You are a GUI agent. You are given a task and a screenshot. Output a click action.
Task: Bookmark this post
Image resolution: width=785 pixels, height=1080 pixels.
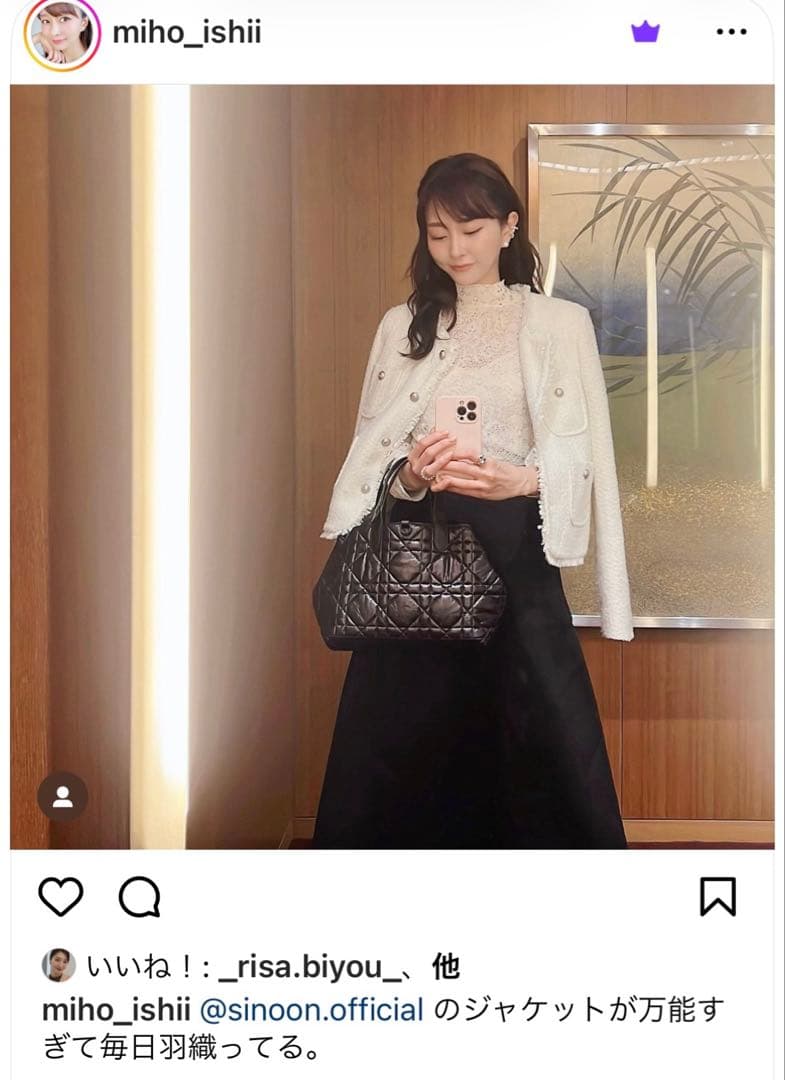point(717,897)
